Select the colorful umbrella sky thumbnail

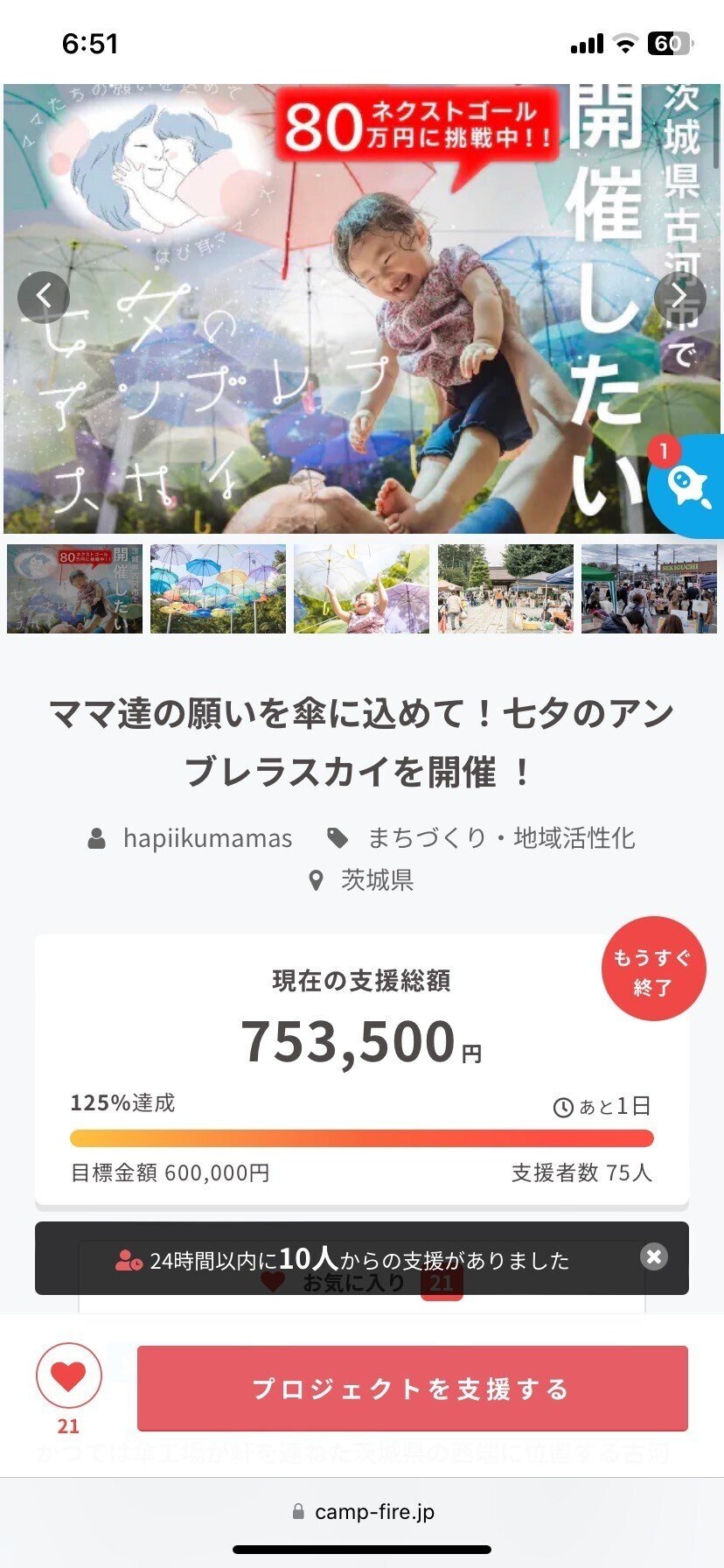218,589
